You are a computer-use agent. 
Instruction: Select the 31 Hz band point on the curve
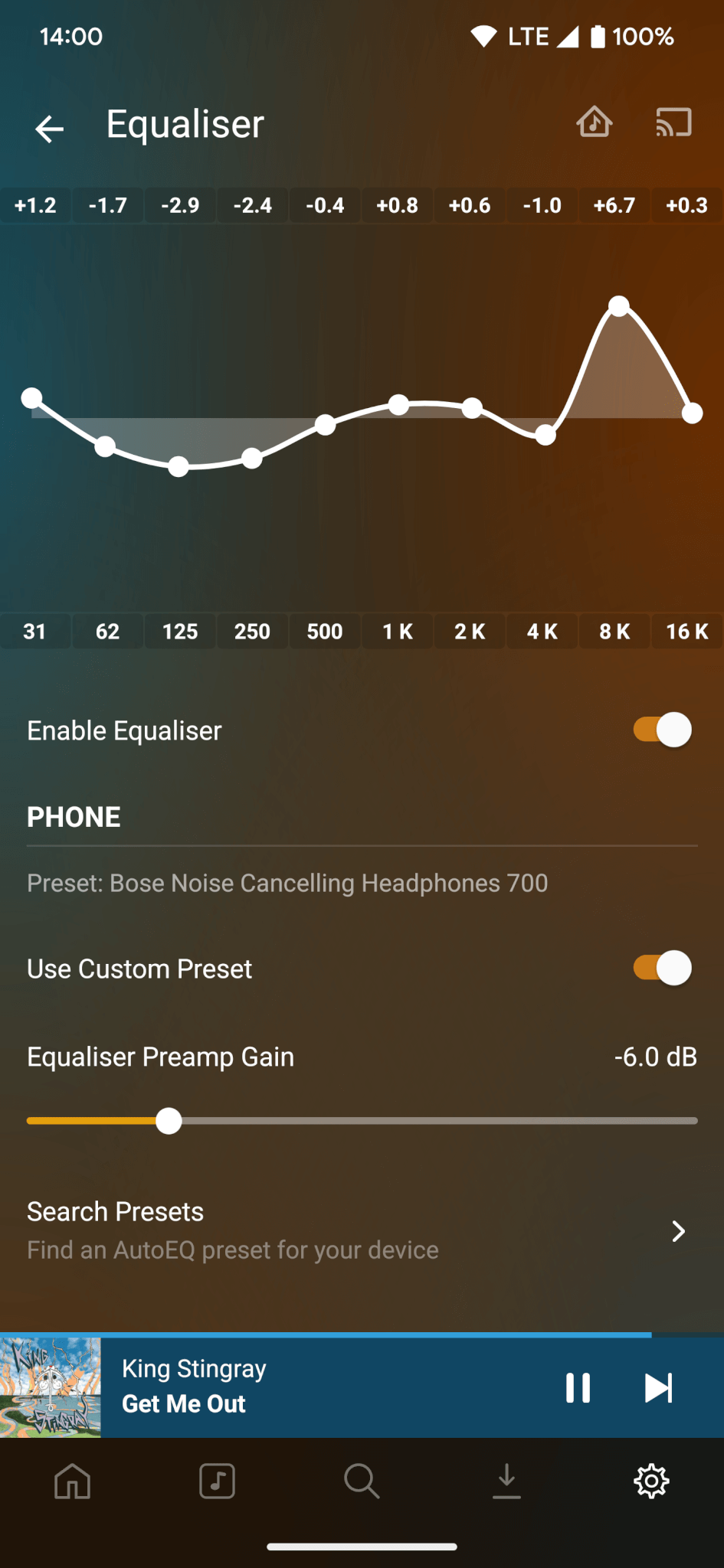31,397
